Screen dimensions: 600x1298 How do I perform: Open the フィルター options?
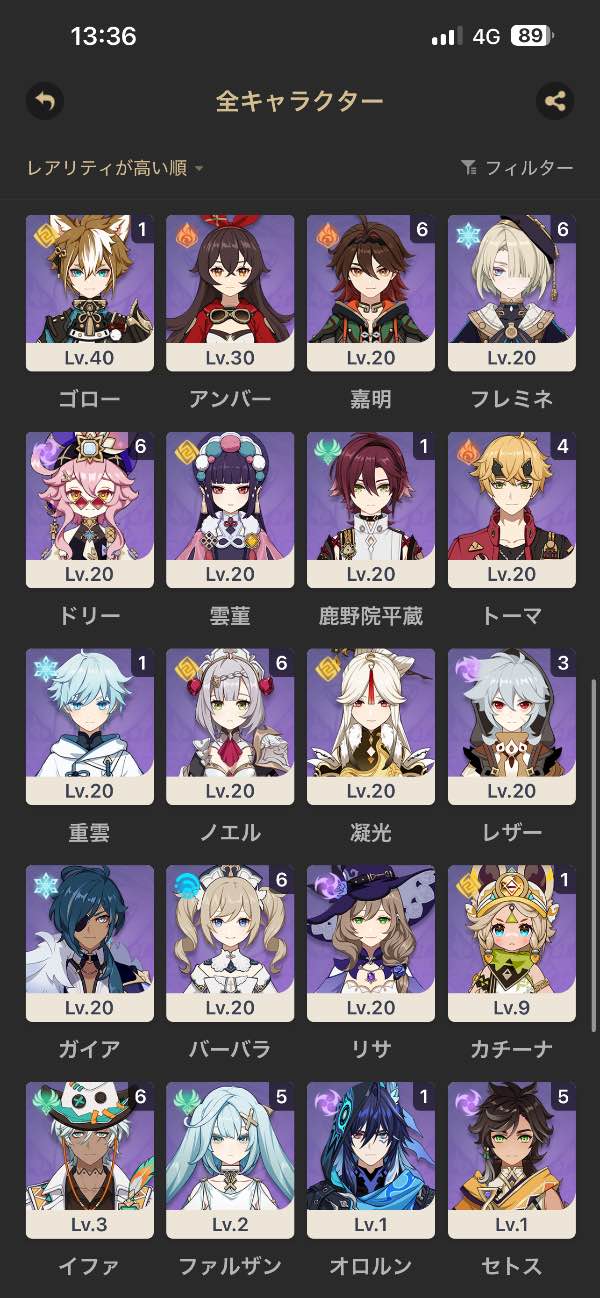coord(517,168)
